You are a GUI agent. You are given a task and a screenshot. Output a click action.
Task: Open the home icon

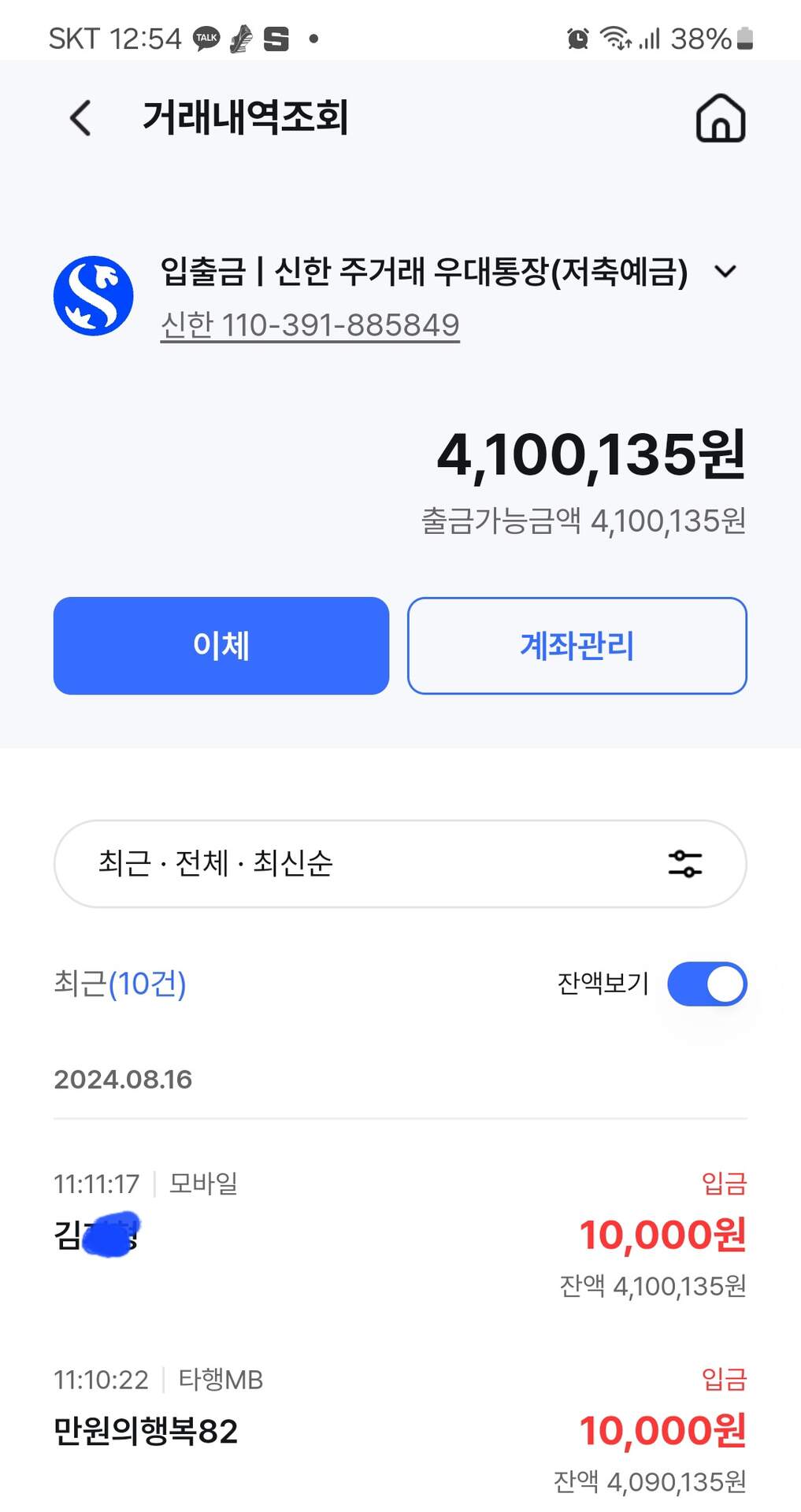point(720,118)
